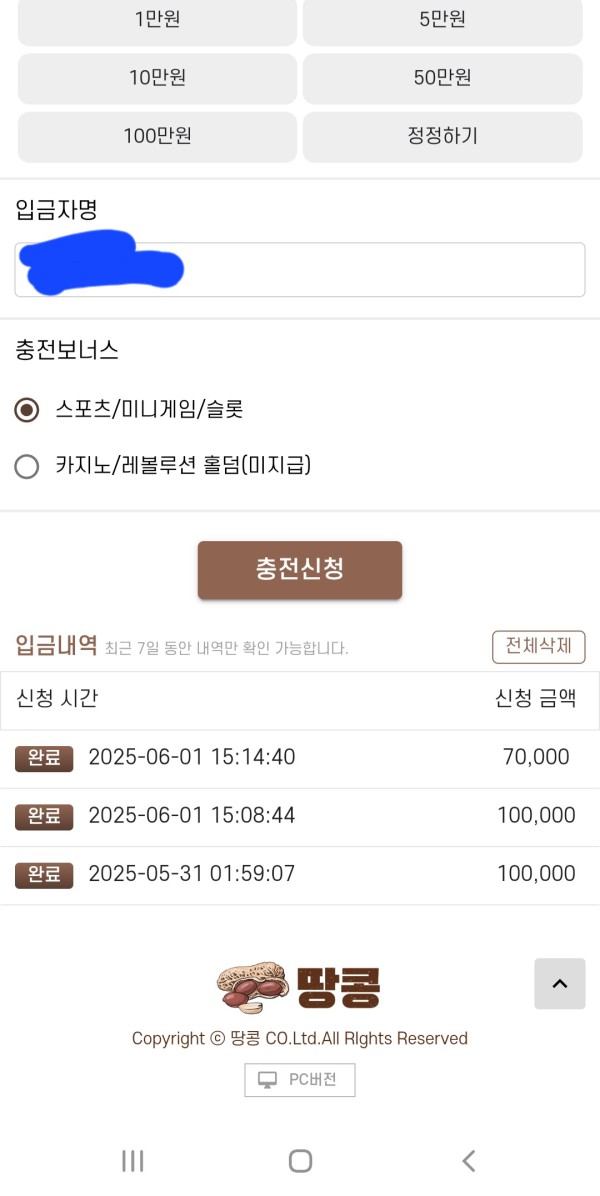Switch to the PC버전 site
Screen dimensions: 600x1196
pos(300,1080)
